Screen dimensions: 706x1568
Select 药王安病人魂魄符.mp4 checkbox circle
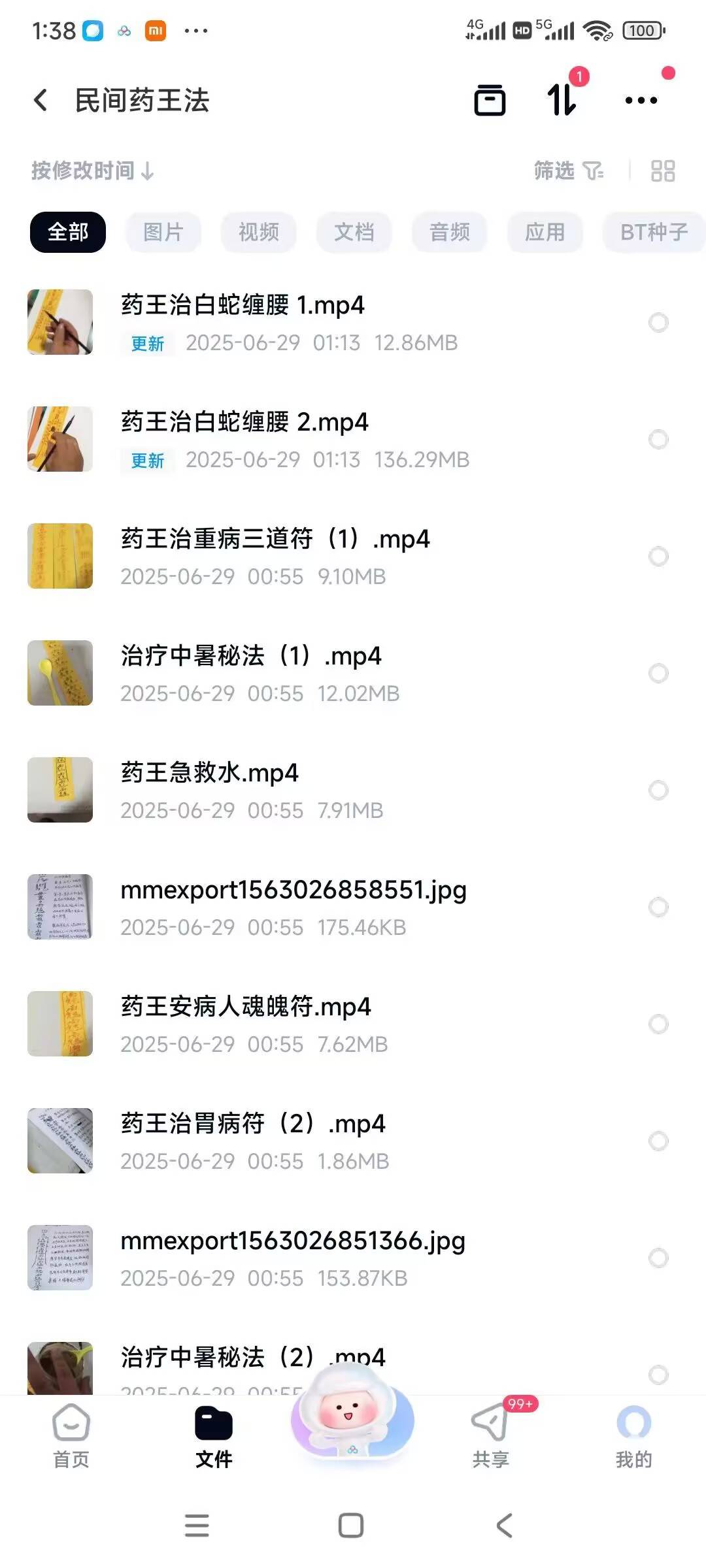pyautogui.click(x=658, y=1024)
